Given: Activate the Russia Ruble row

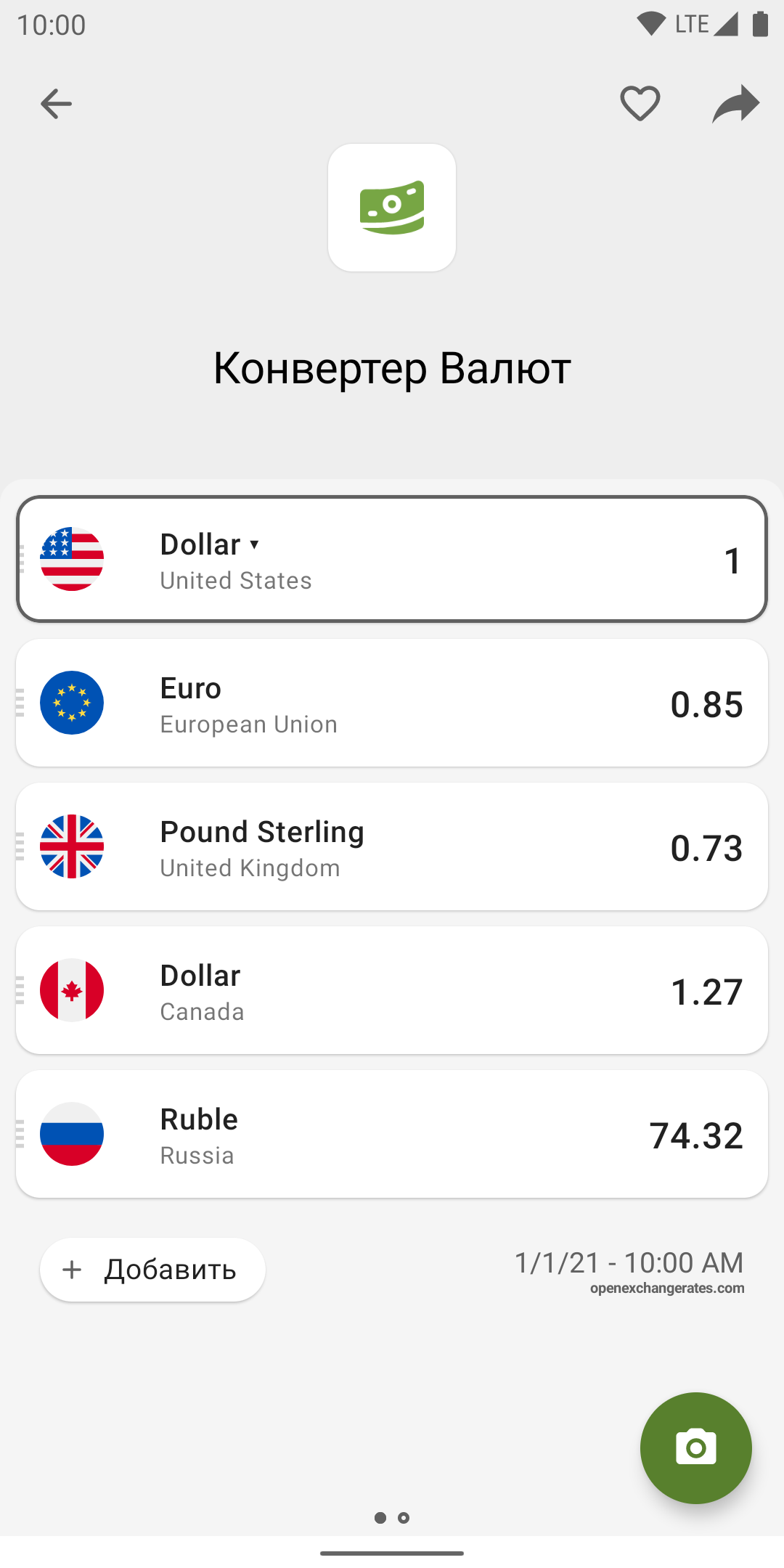Looking at the screenshot, I should [392, 1134].
